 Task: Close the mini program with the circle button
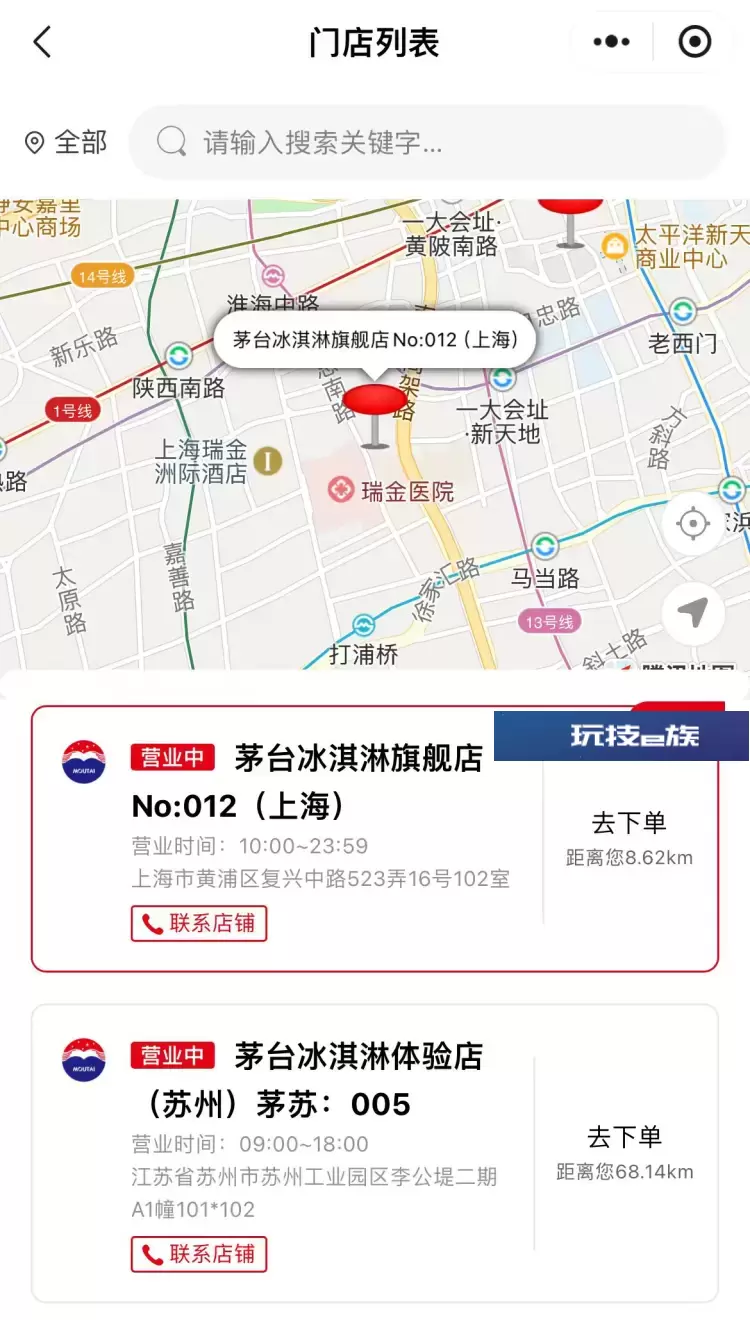pos(694,42)
